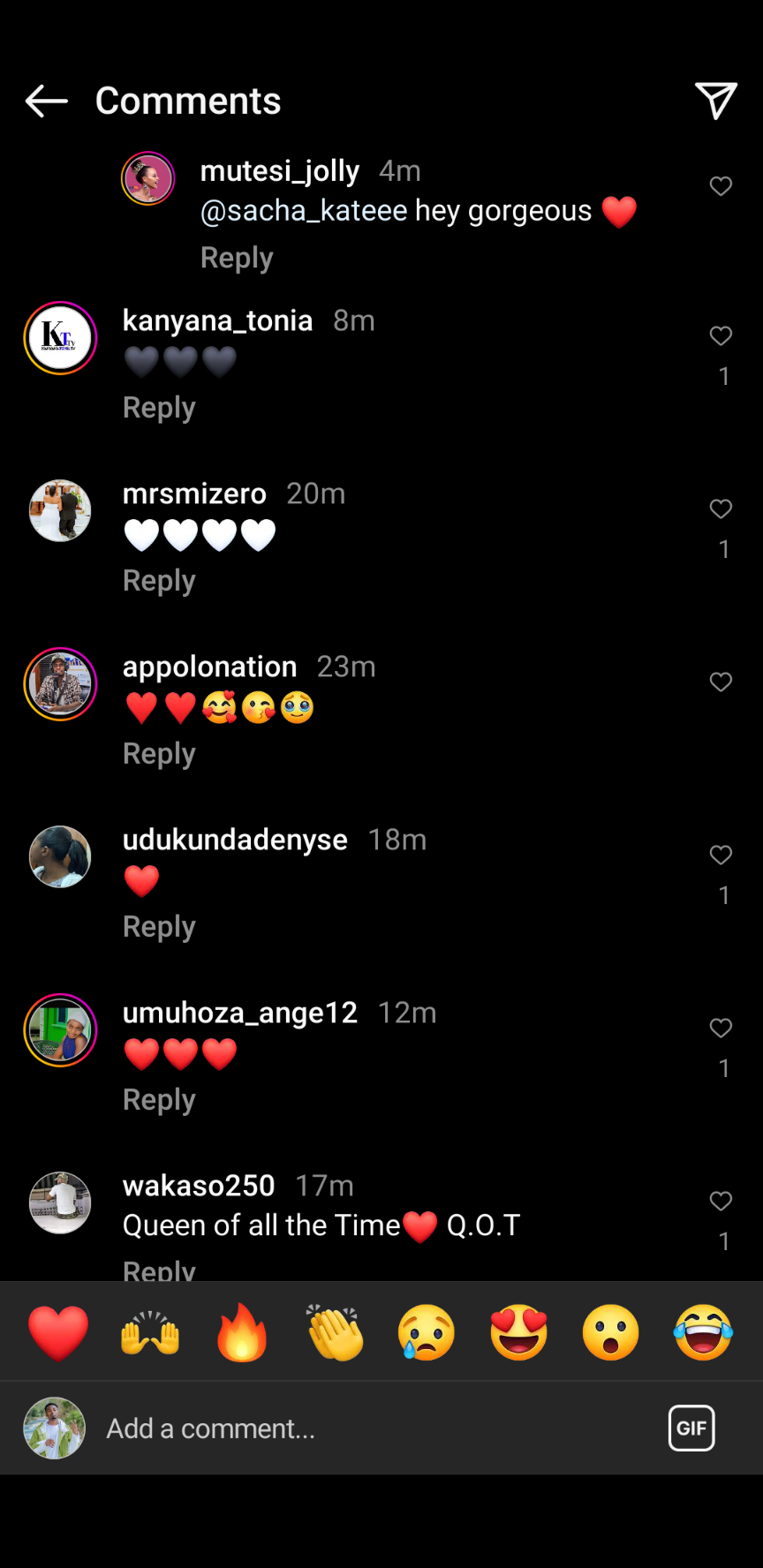Insert the fire quick emoji

tap(242, 1332)
